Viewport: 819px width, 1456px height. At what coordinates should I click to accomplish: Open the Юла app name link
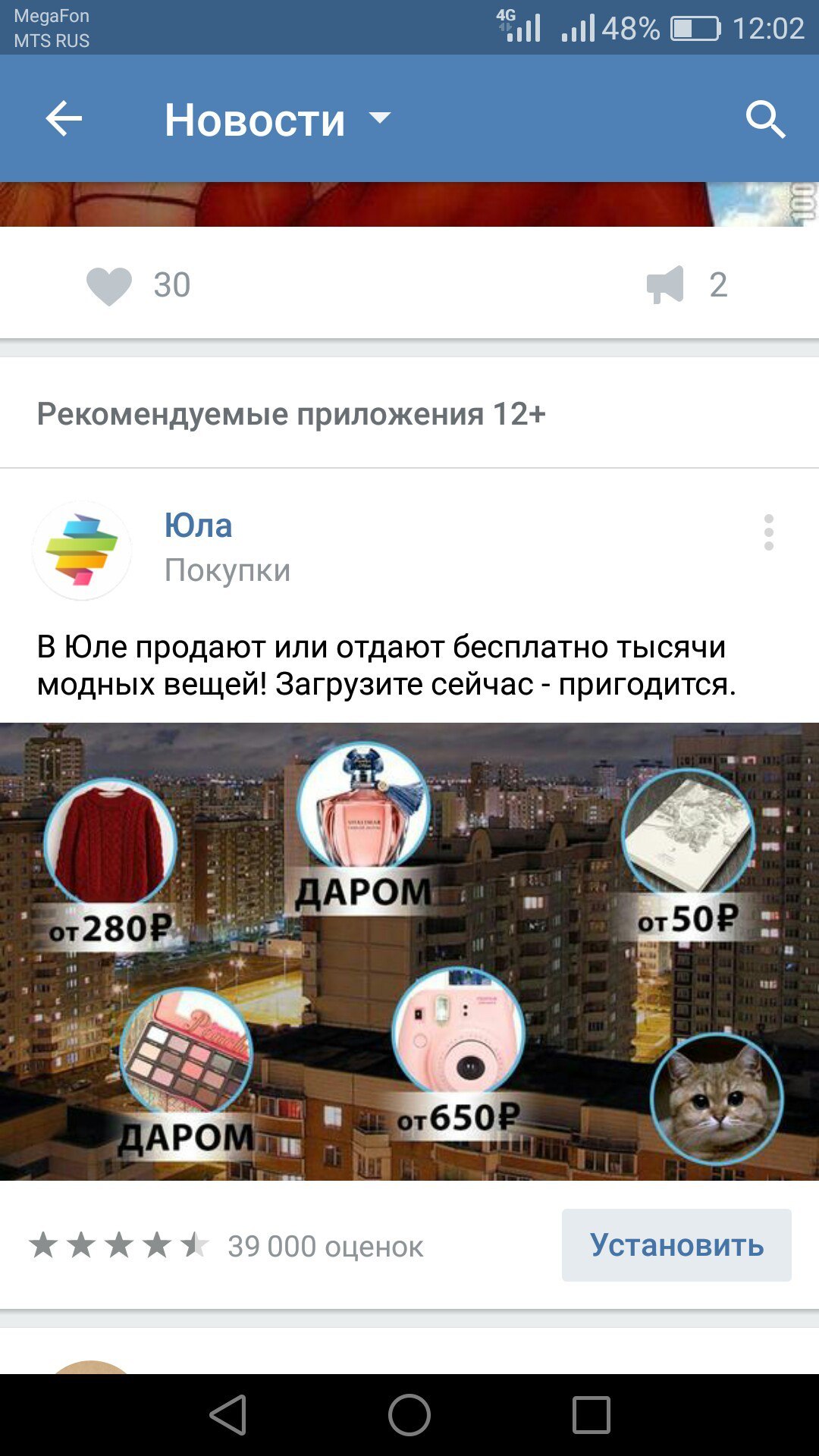coord(198,525)
